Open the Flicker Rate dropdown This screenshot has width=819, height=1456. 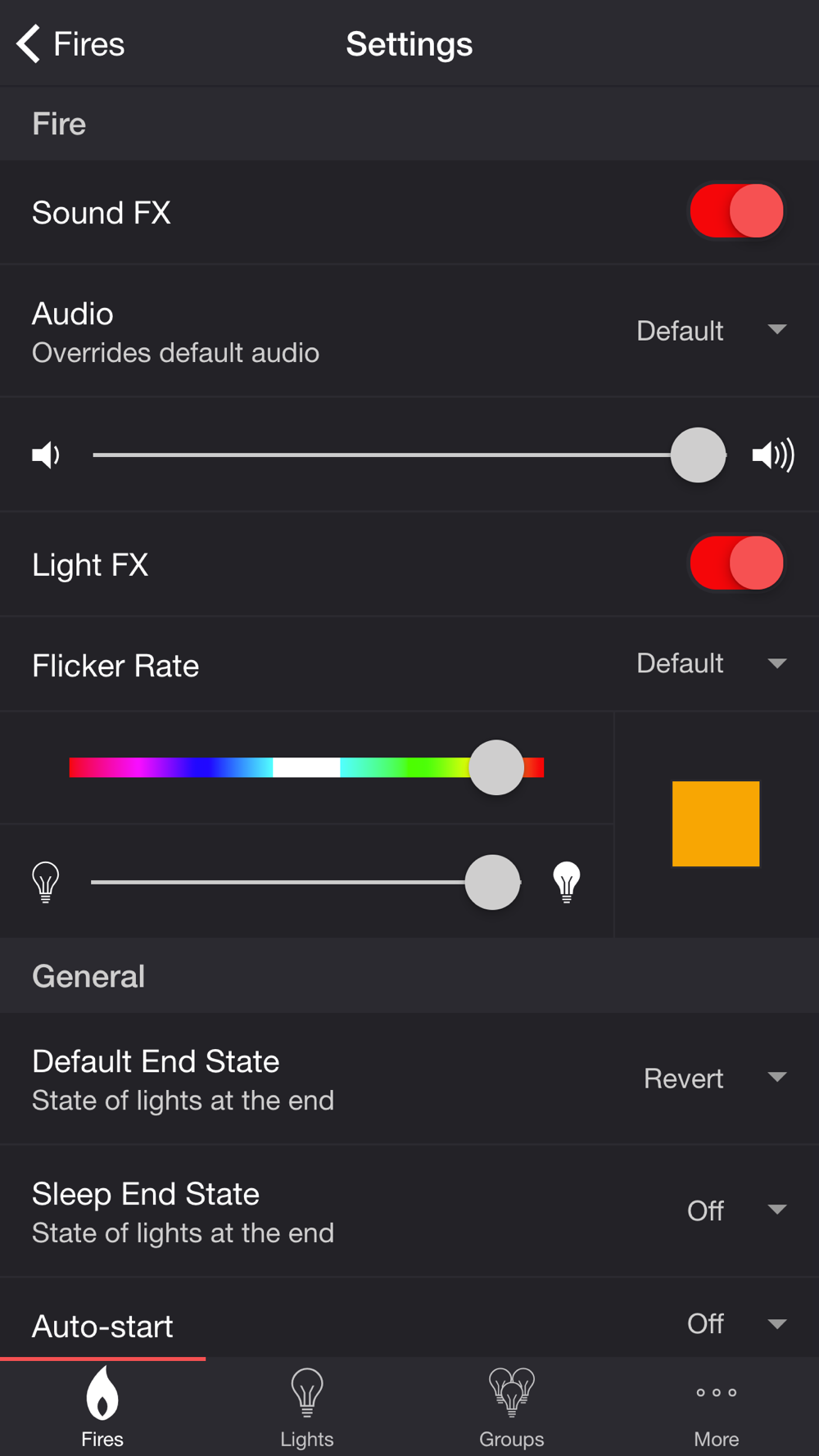point(711,663)
